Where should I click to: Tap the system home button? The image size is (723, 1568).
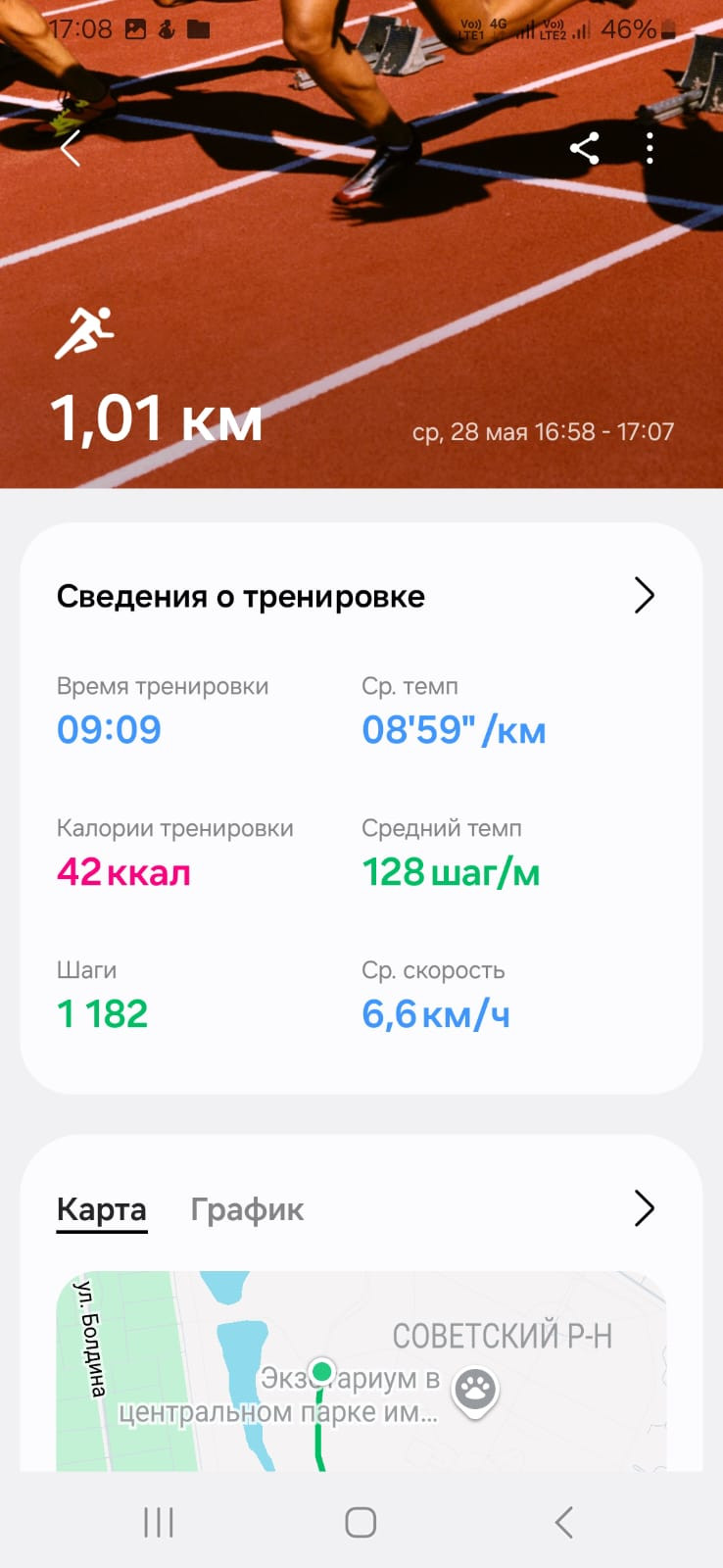(x=361, y=1522)
